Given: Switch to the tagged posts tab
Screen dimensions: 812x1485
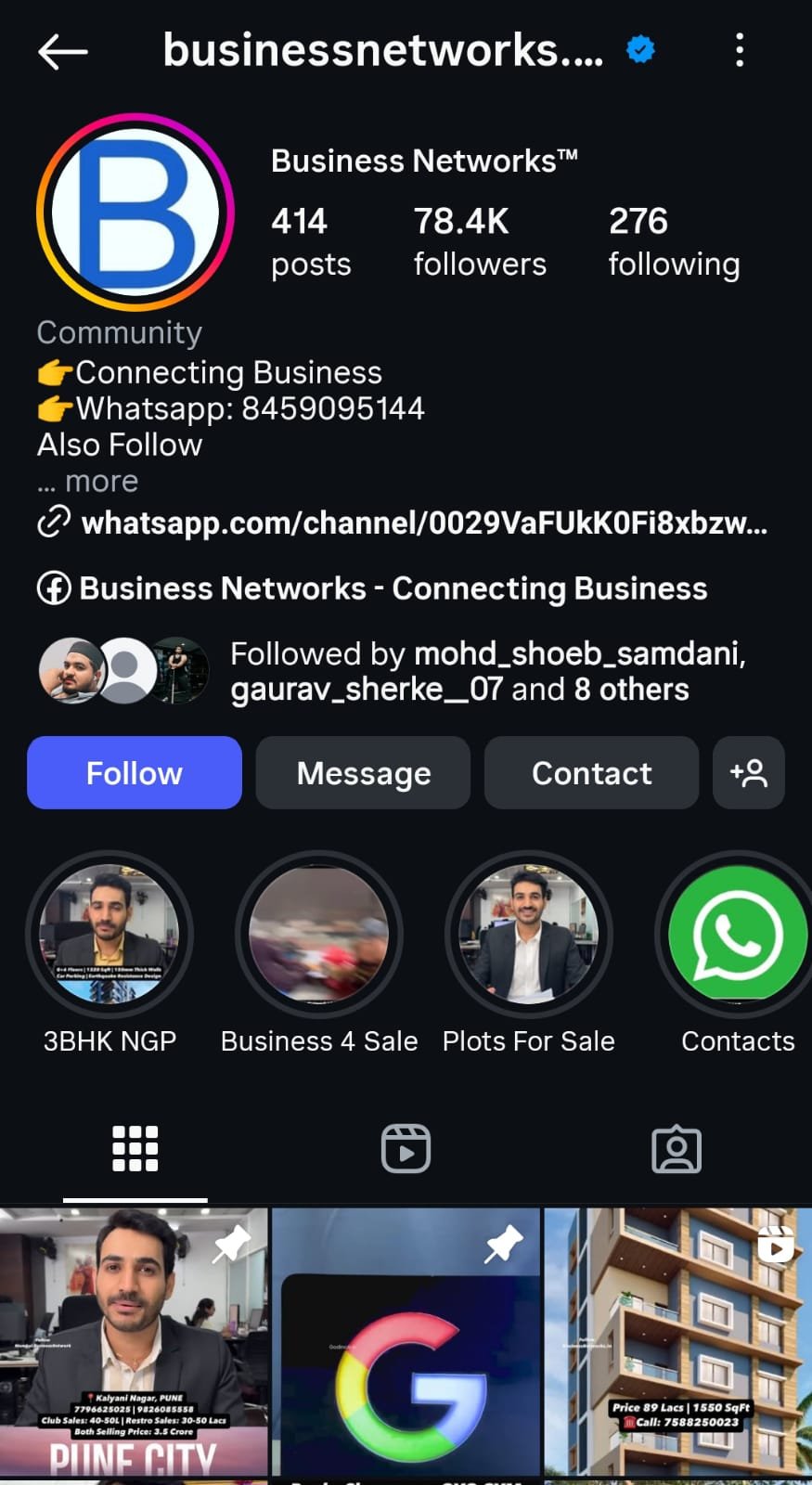Looking at the screenshot, I should click(x=676, y=1149).
